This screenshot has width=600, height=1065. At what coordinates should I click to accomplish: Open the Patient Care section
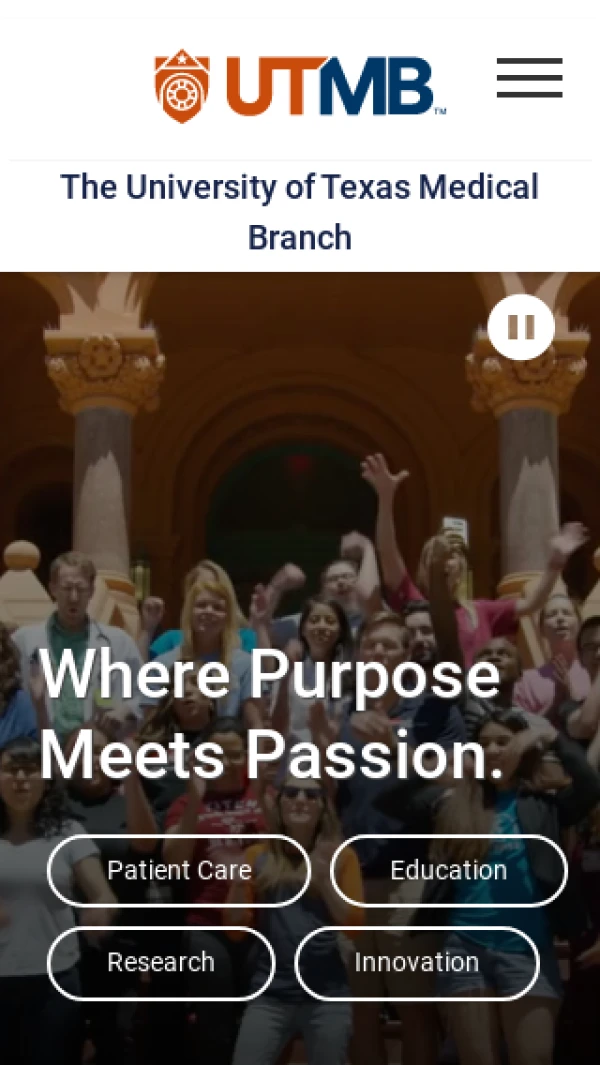(179, 870)
